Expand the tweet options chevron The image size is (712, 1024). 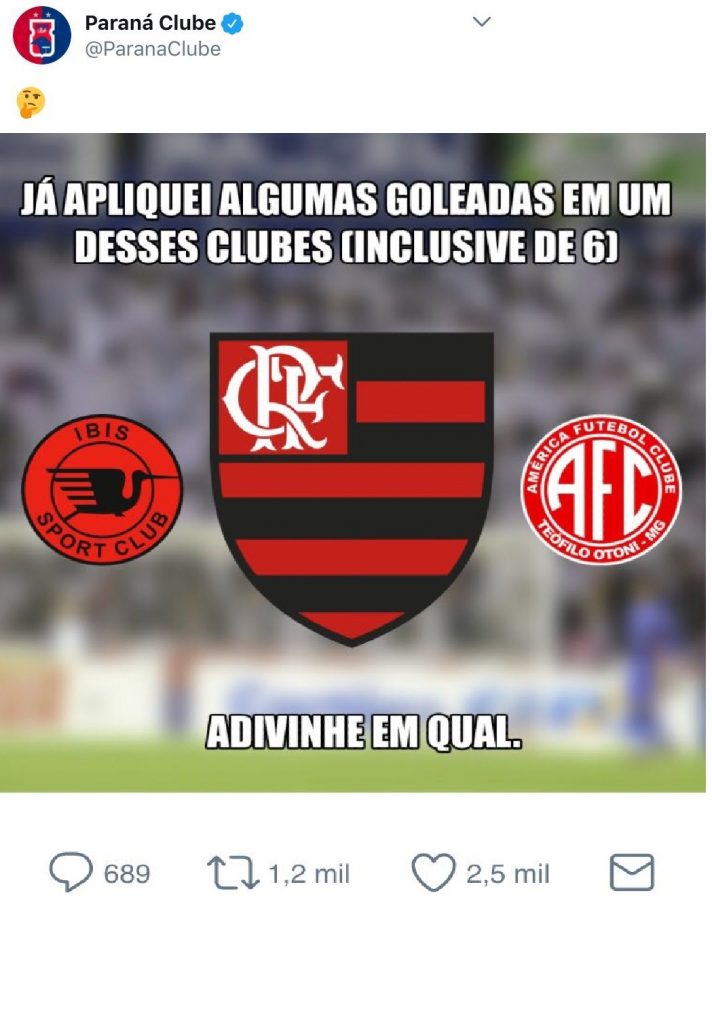[x=481, y=21]
